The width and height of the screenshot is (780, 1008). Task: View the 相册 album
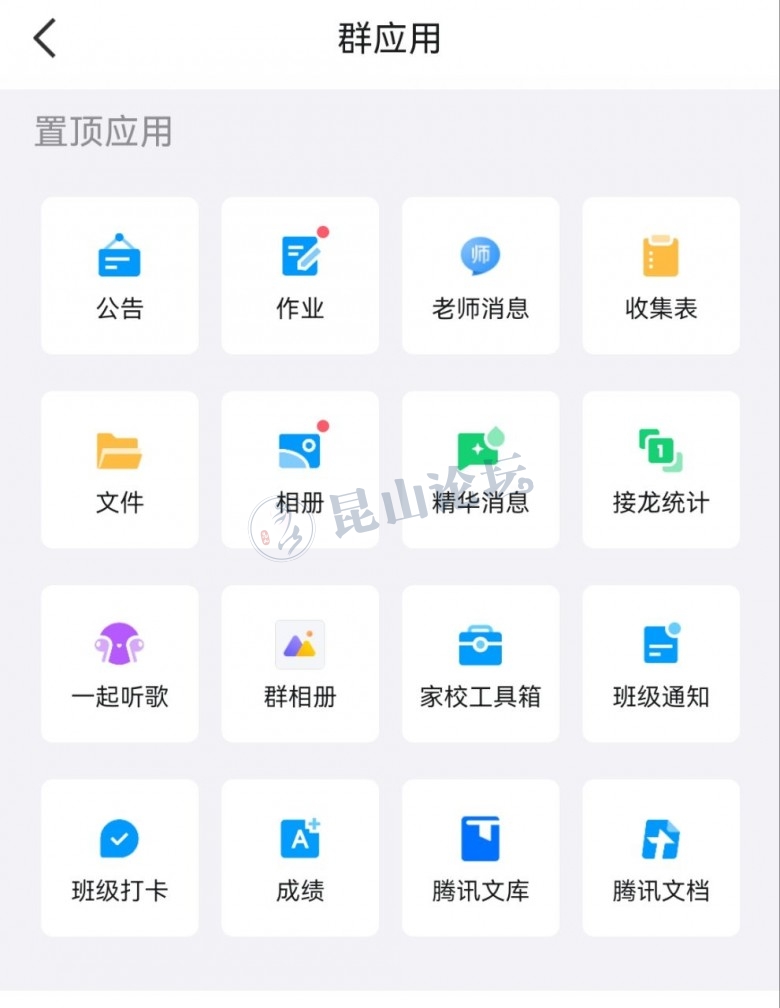click(300, 469)
